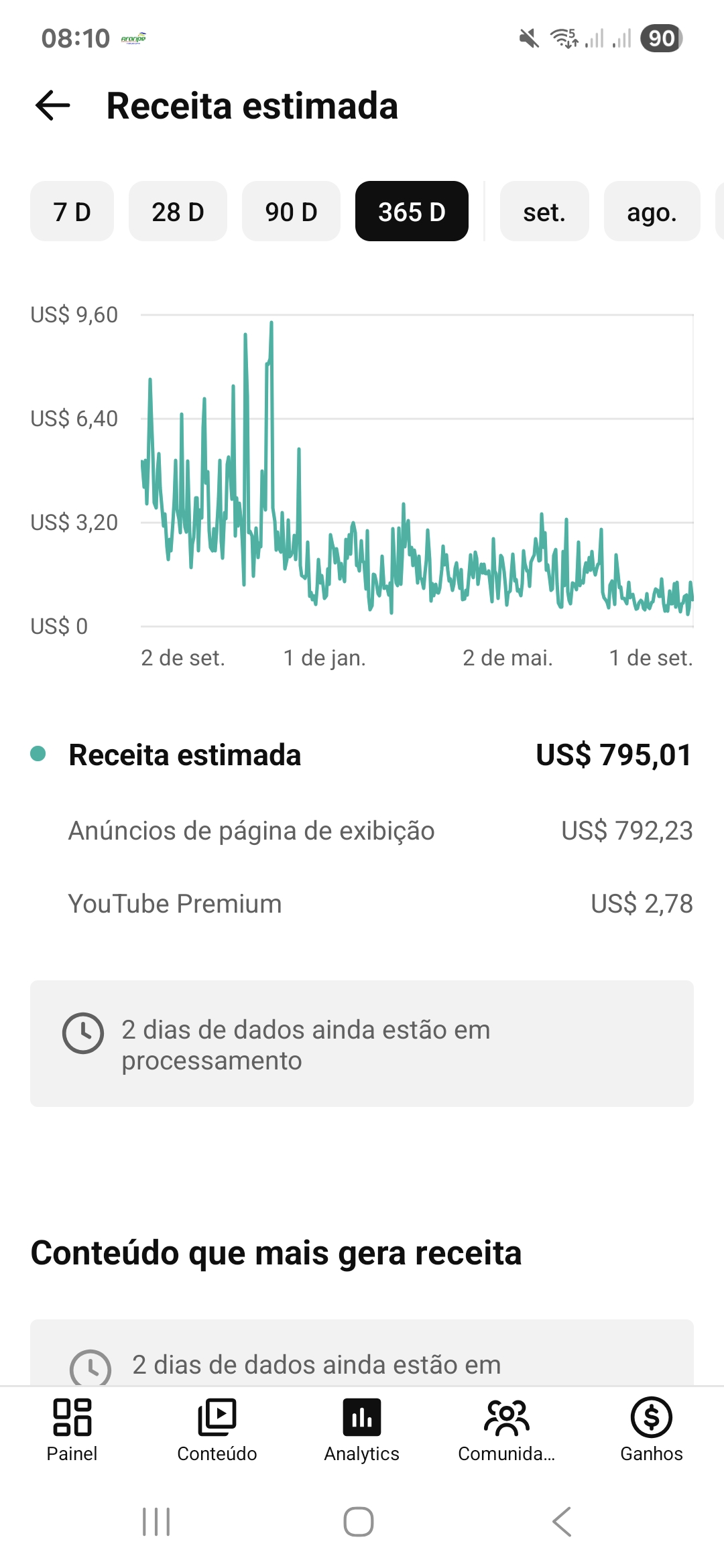Switch to the 28 D range
Screen dimensions: 724x1568
point(178,212)
